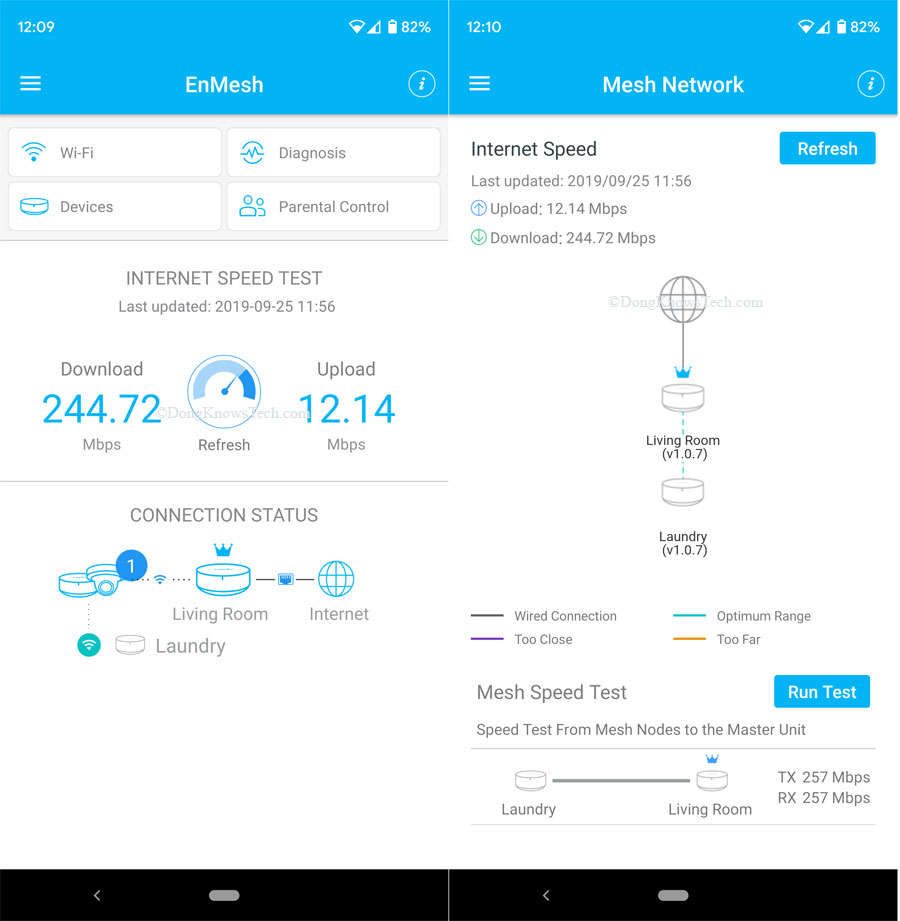Screen dimensions: 900x921
Task: Tap the blue Refresh button for Internet Speed
Action: coord(827,149)
